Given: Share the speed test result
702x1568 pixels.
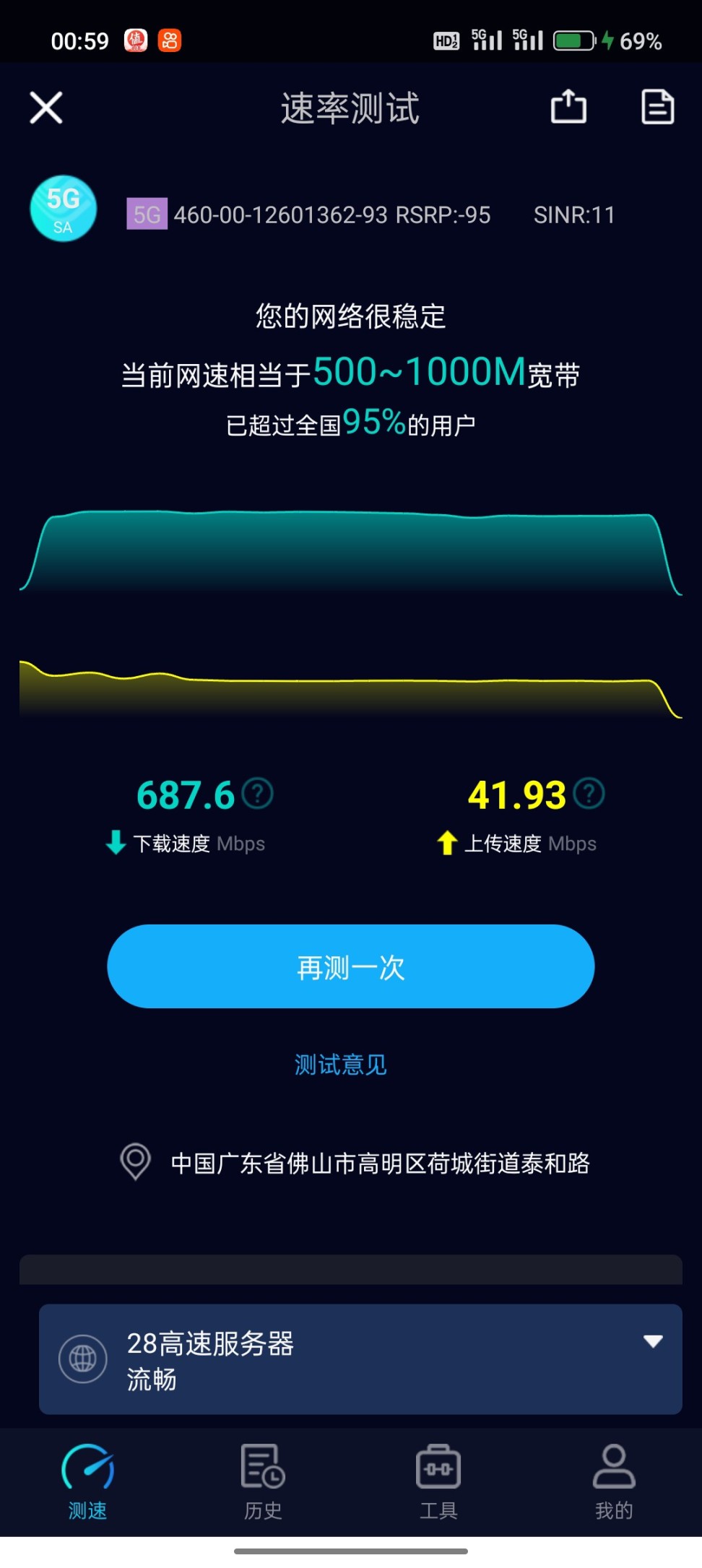Looking at the screenshot, I should click(x=568, y=107).
